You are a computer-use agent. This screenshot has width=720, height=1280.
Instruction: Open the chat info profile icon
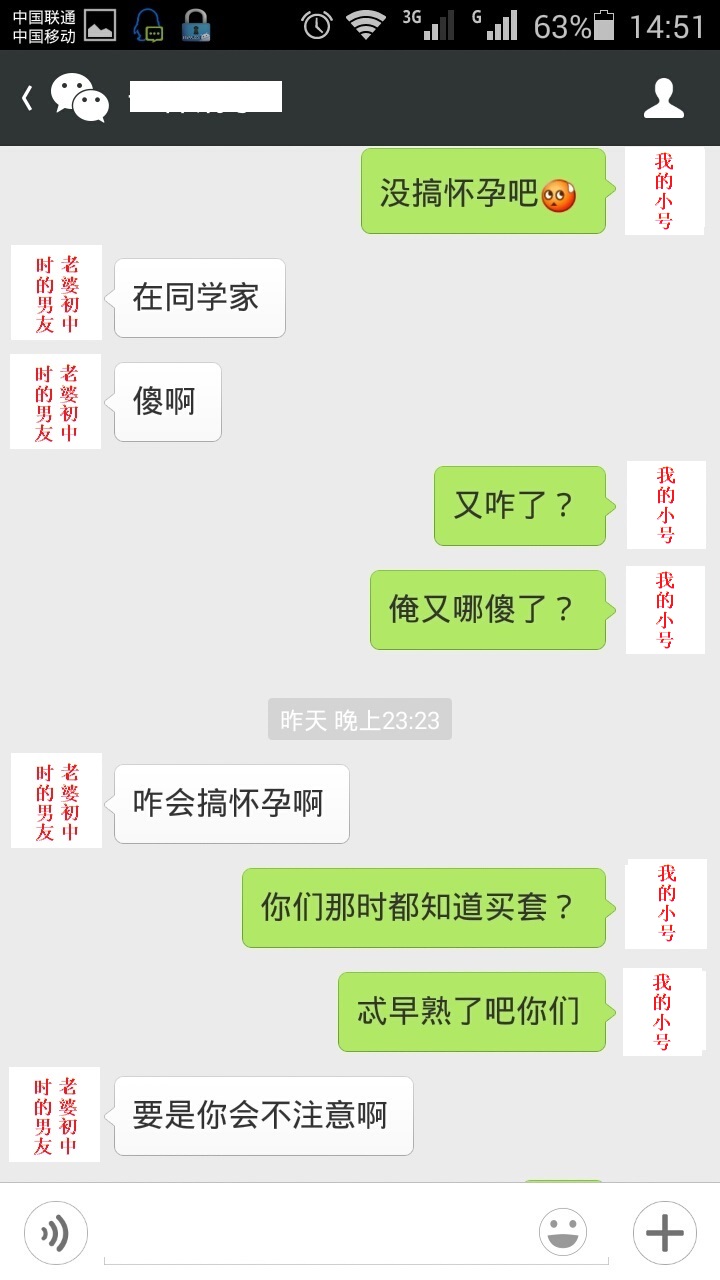[663, 98]
